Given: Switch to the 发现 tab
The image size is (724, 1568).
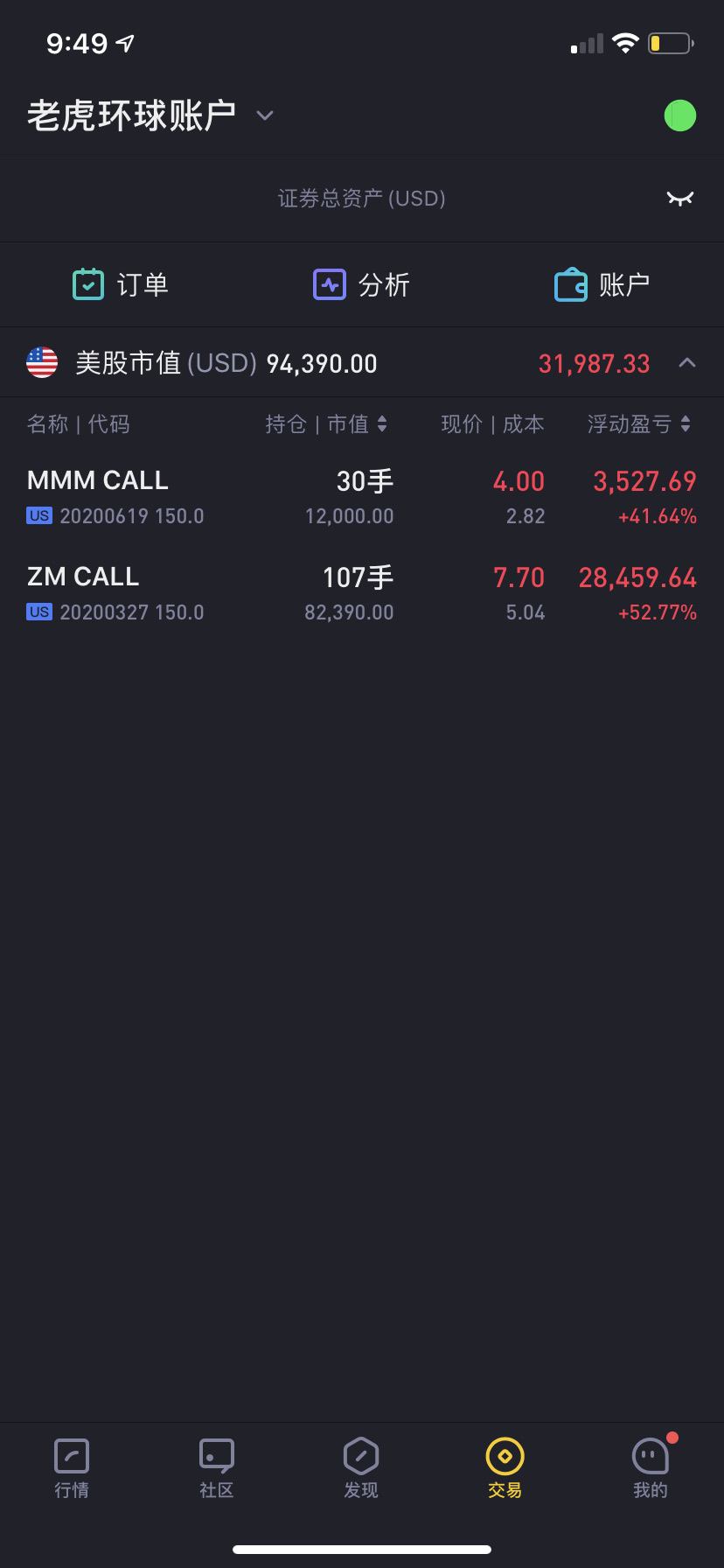Looking at the screenshot, I should (x=361, y=1468).
